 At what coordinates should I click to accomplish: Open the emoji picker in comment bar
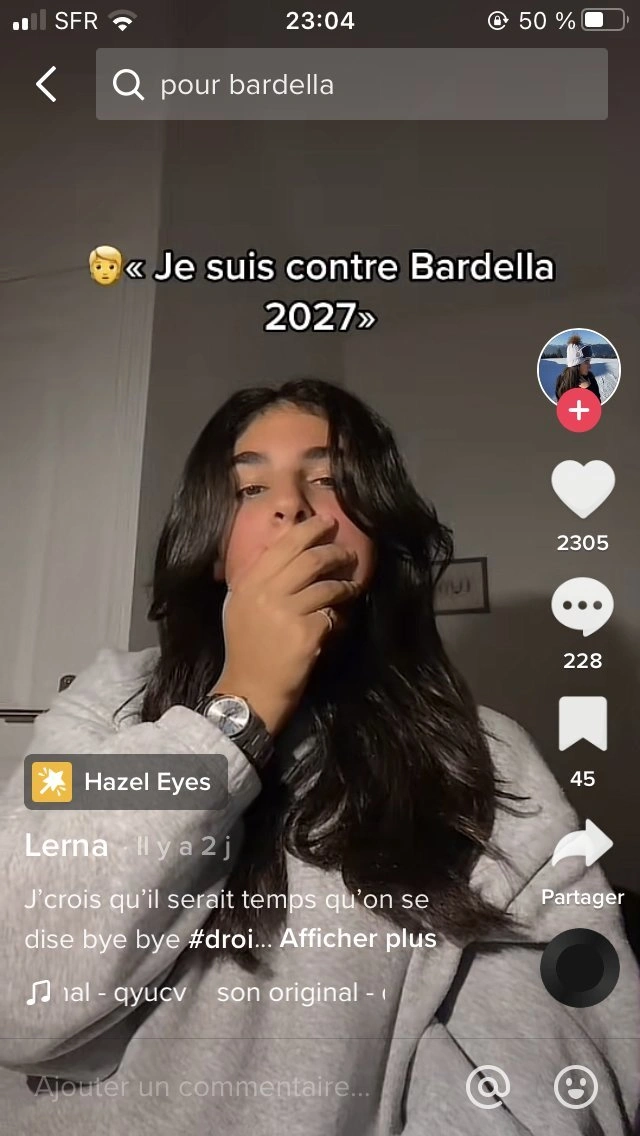coord(576,1087)
